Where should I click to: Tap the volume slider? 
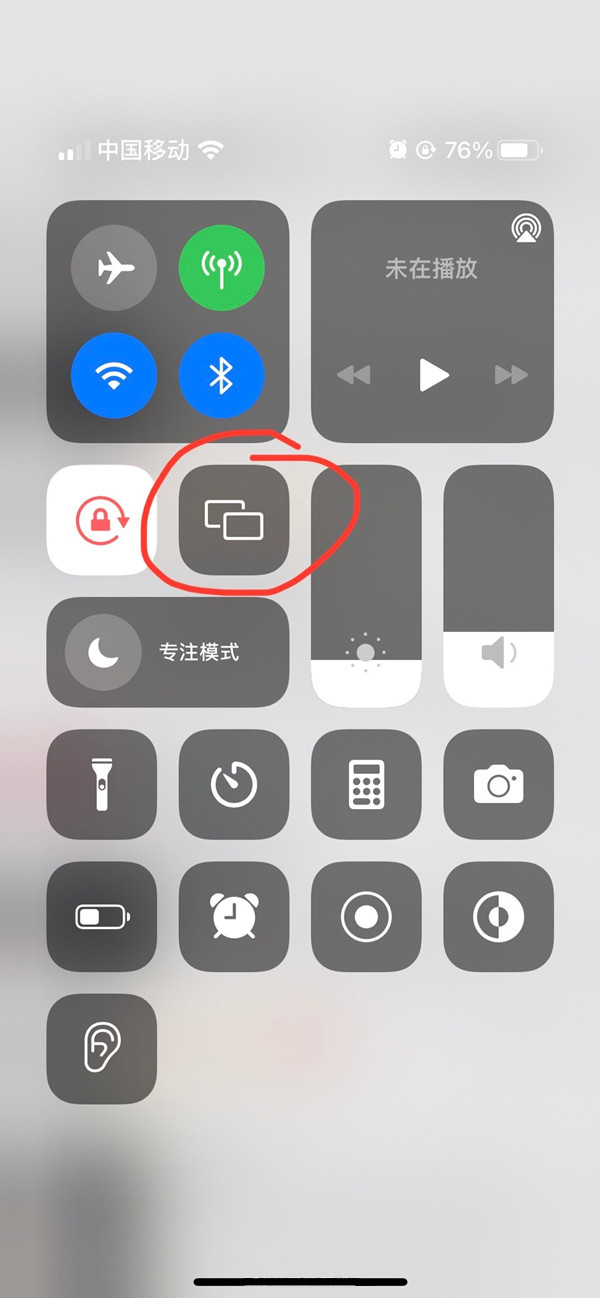[498, 585]
